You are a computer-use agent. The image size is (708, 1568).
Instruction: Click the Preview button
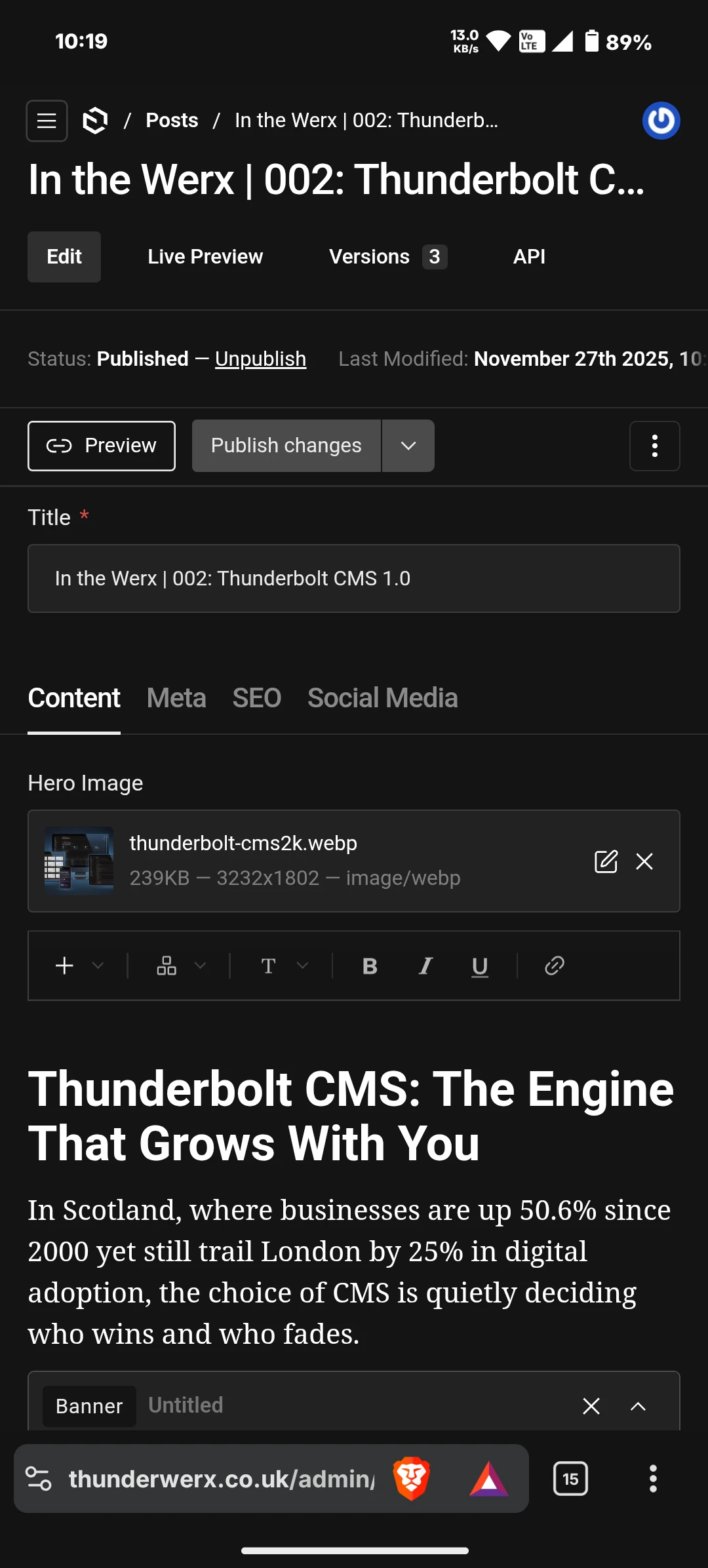[101, 446]
